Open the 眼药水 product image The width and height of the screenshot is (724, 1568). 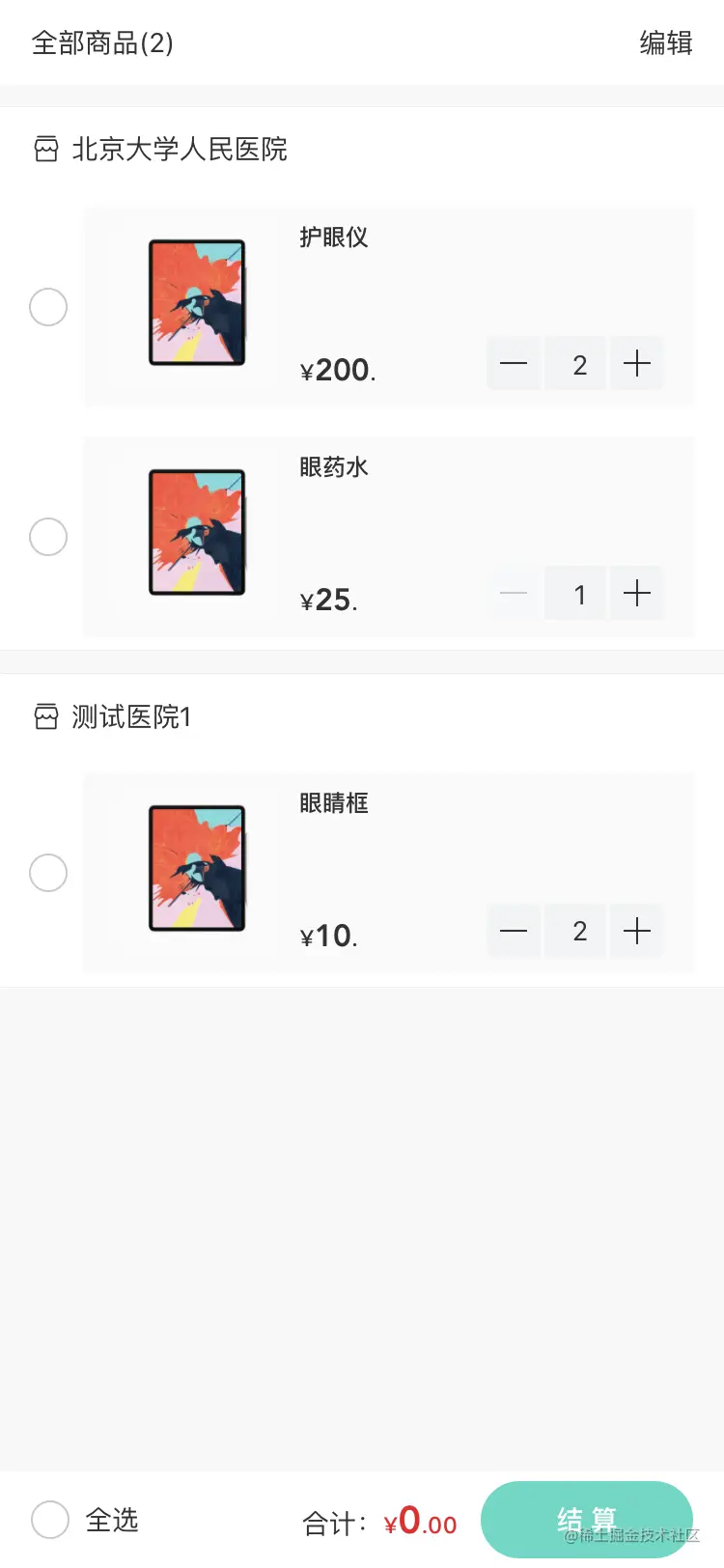(197, 533)
